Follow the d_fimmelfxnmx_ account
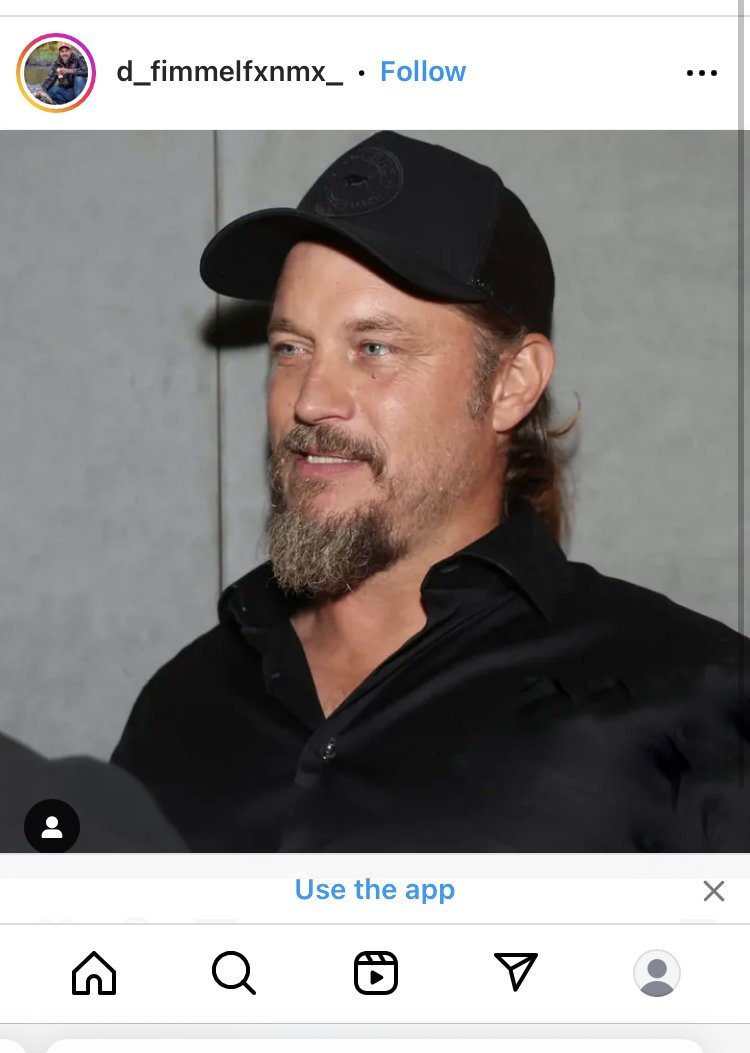The width and height of the screenshot is (750, 1053). (422, 72)
